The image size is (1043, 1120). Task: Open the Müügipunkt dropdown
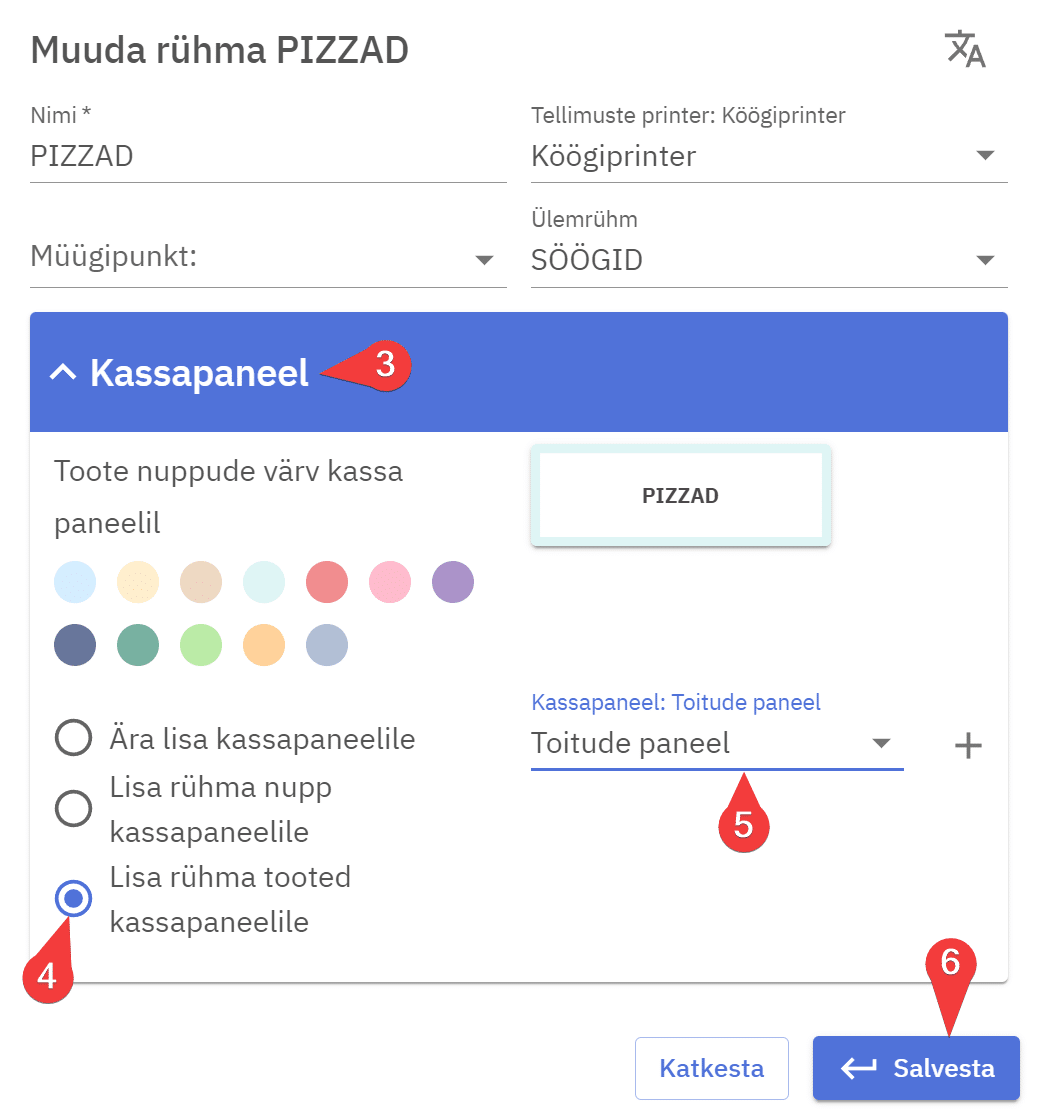tap(268, 258)
